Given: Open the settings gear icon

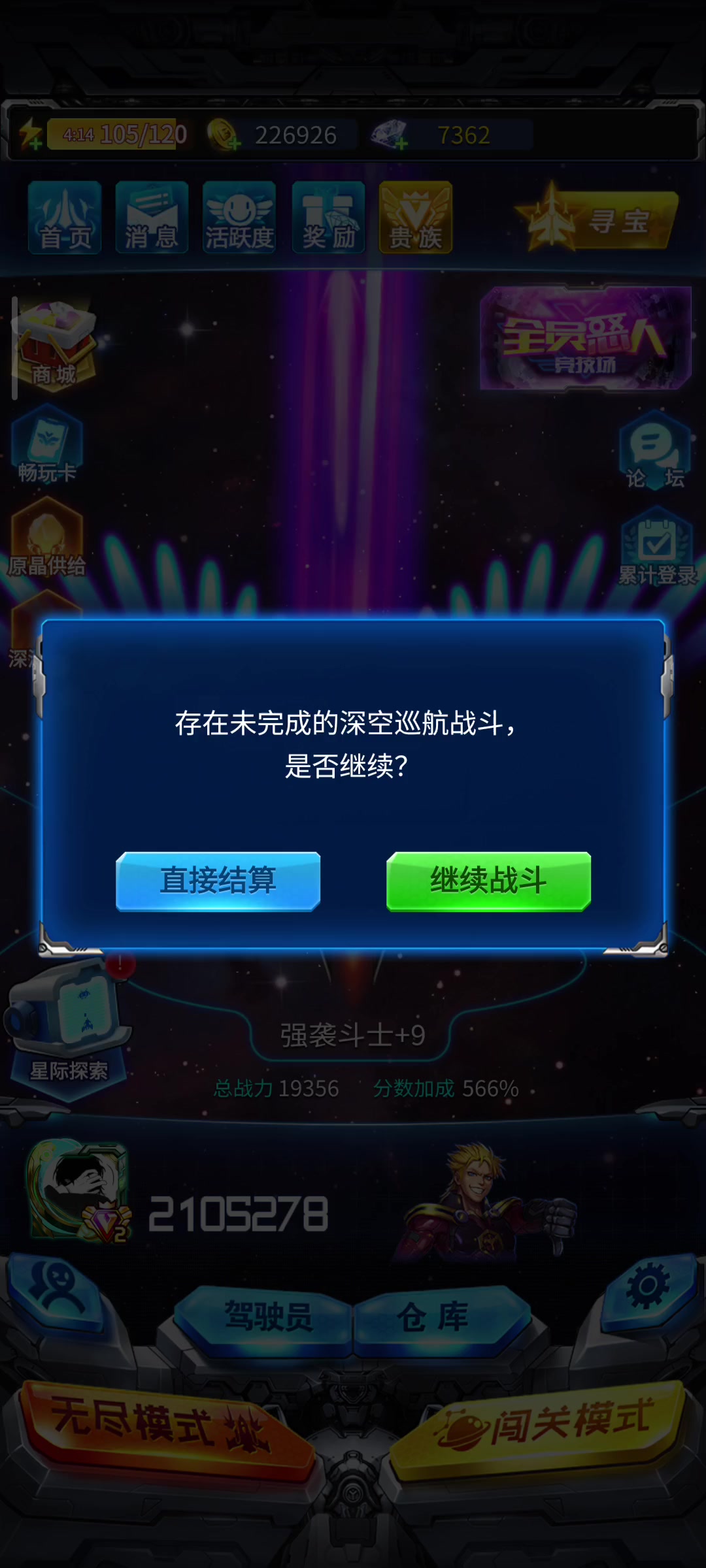Looking at the screenshot, I should point(647,1286).
